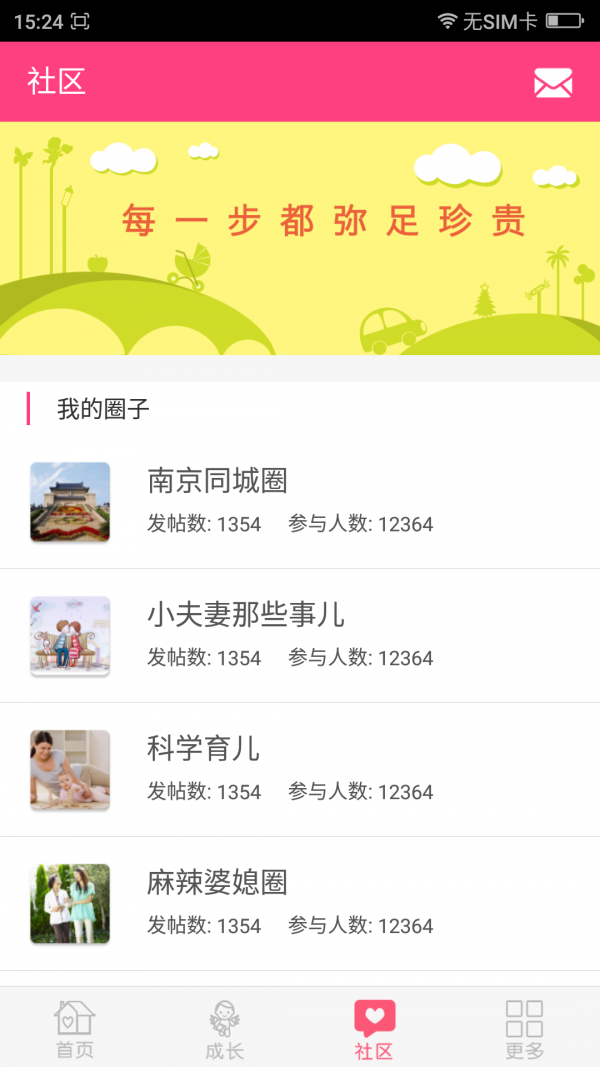Open the messages envelope icon

tap(553, 82)
